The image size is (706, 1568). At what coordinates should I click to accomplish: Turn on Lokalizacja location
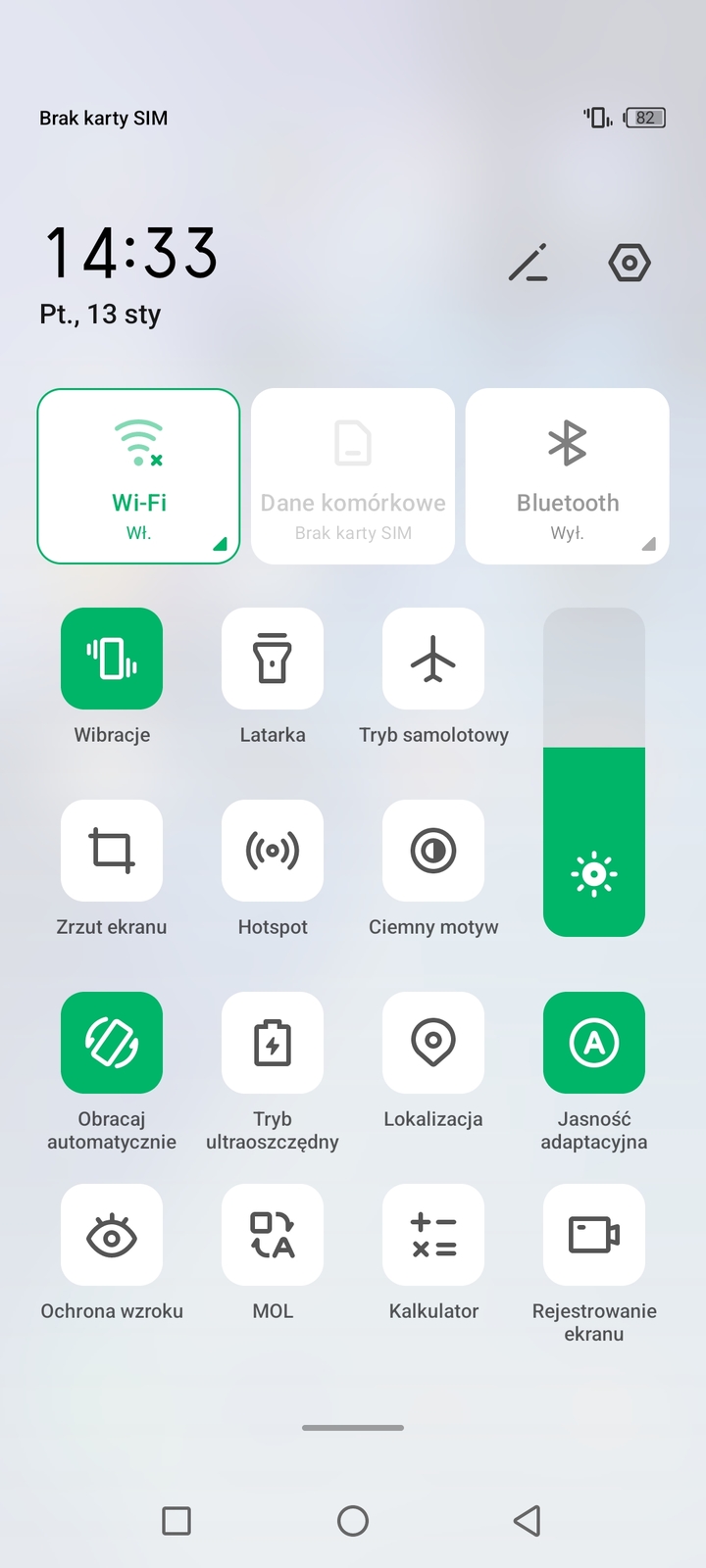(433, 1043)
